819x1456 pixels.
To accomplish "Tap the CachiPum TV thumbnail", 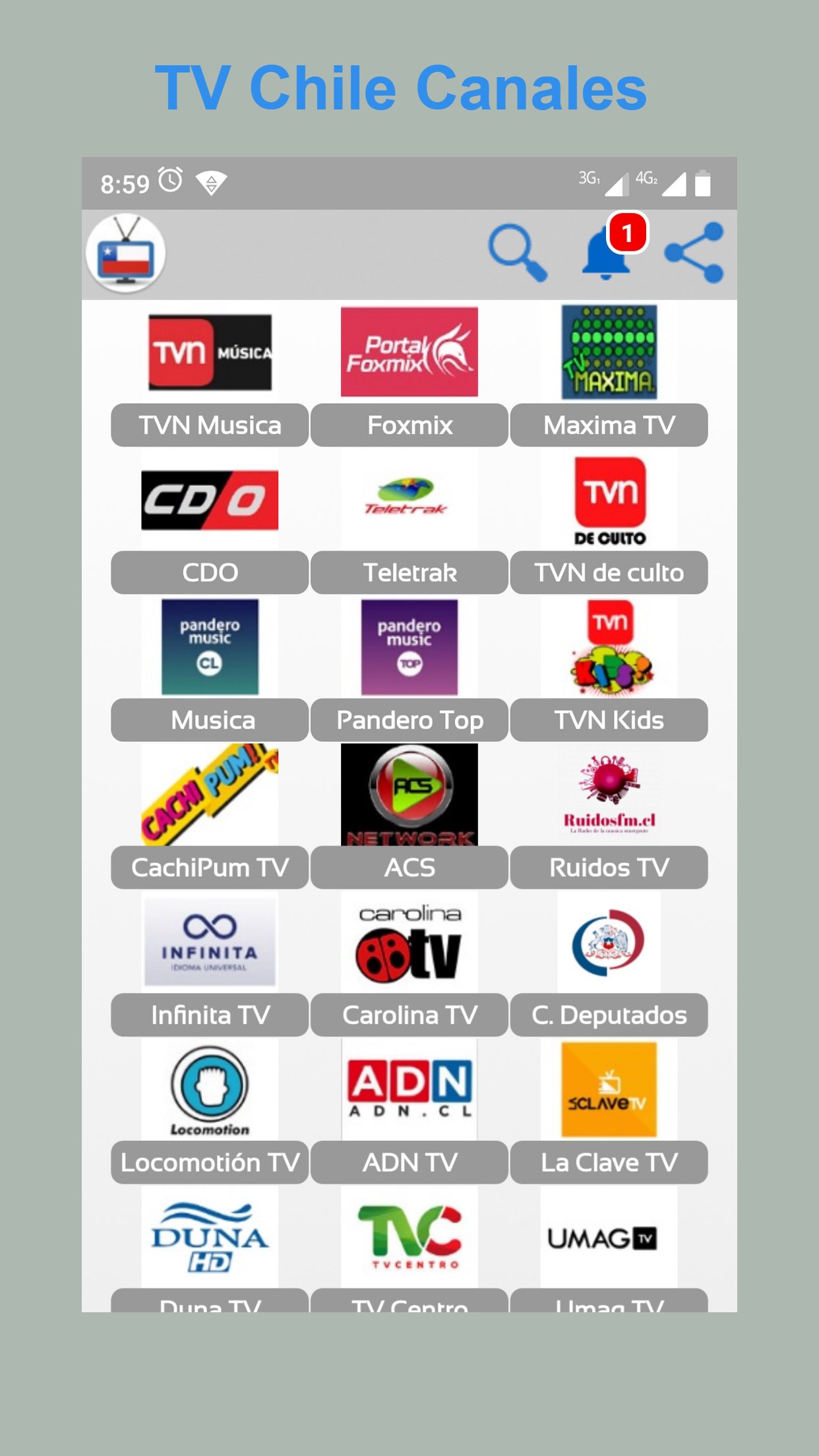I will pos(209,795).
